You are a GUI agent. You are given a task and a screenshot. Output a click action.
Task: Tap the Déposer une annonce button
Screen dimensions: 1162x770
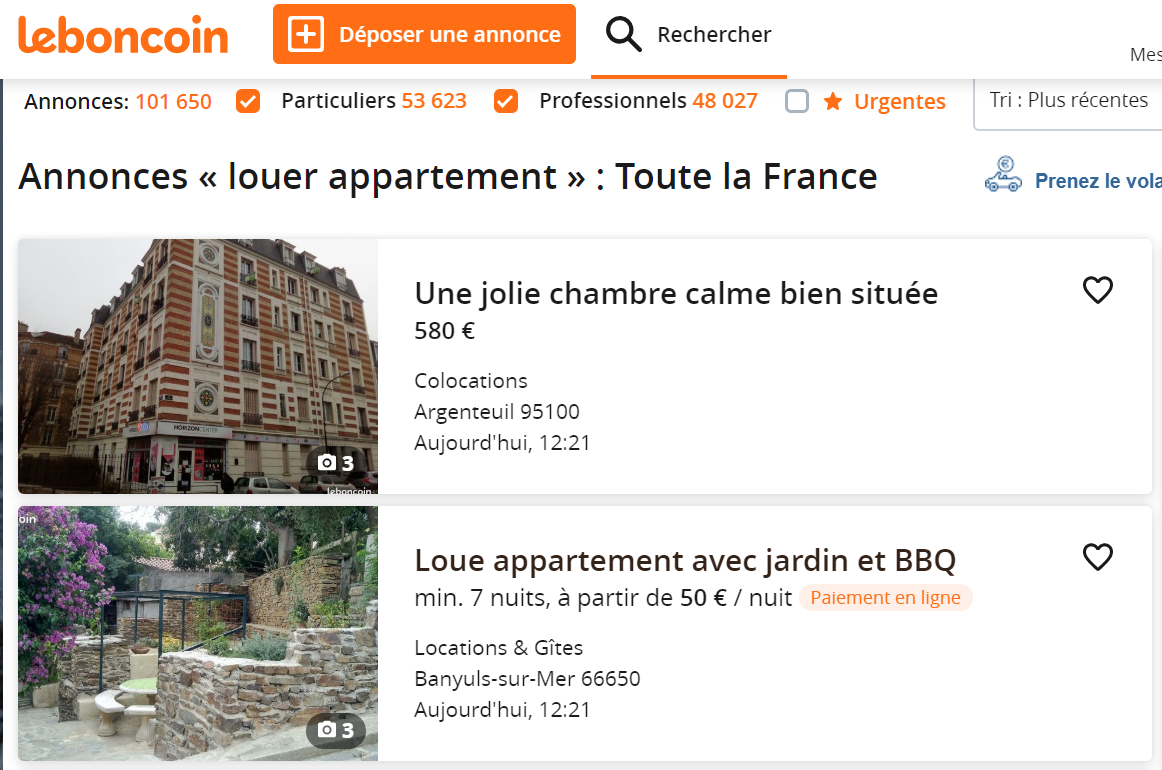click(424, 35)
